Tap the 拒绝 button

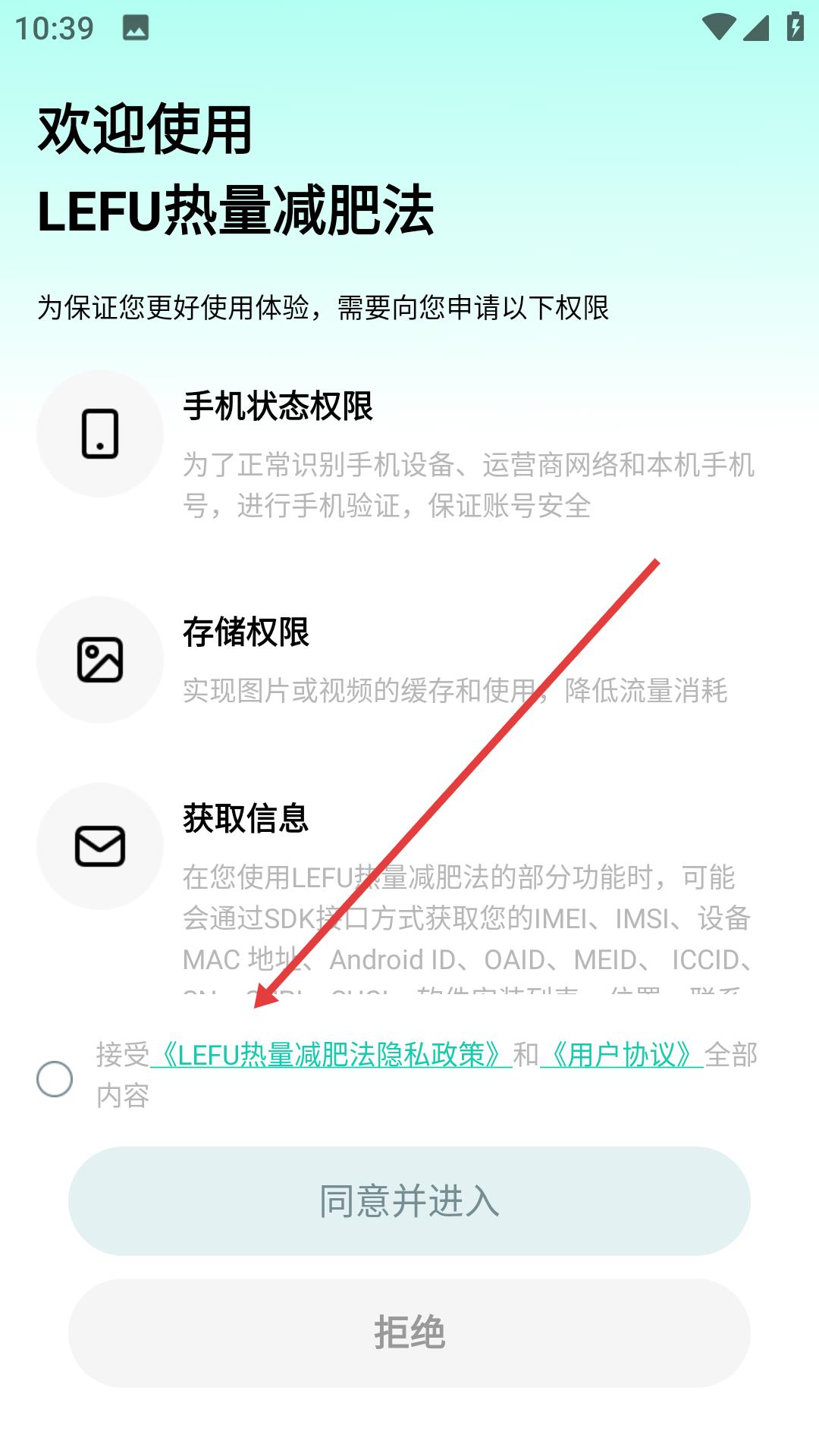point(409,1333)
